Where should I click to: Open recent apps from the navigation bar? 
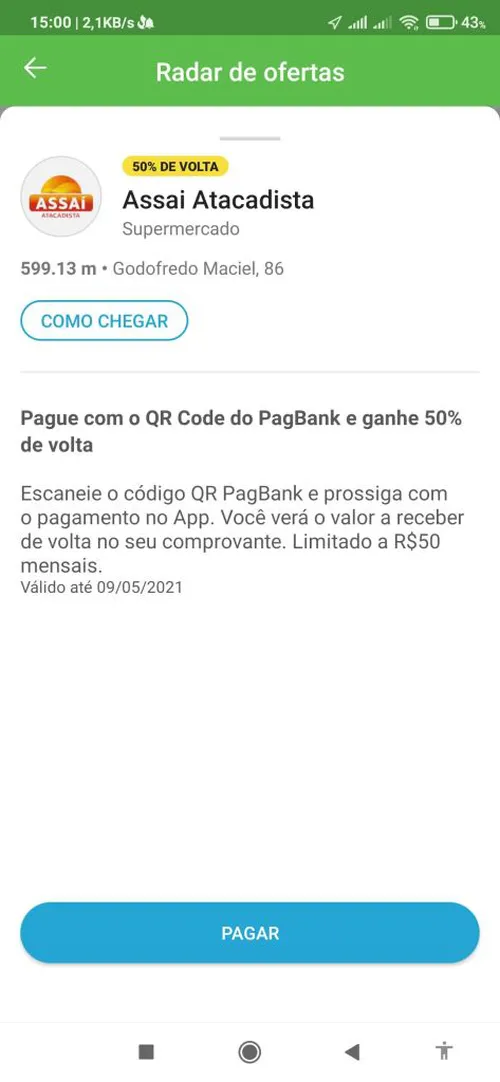click(146, 1052)
